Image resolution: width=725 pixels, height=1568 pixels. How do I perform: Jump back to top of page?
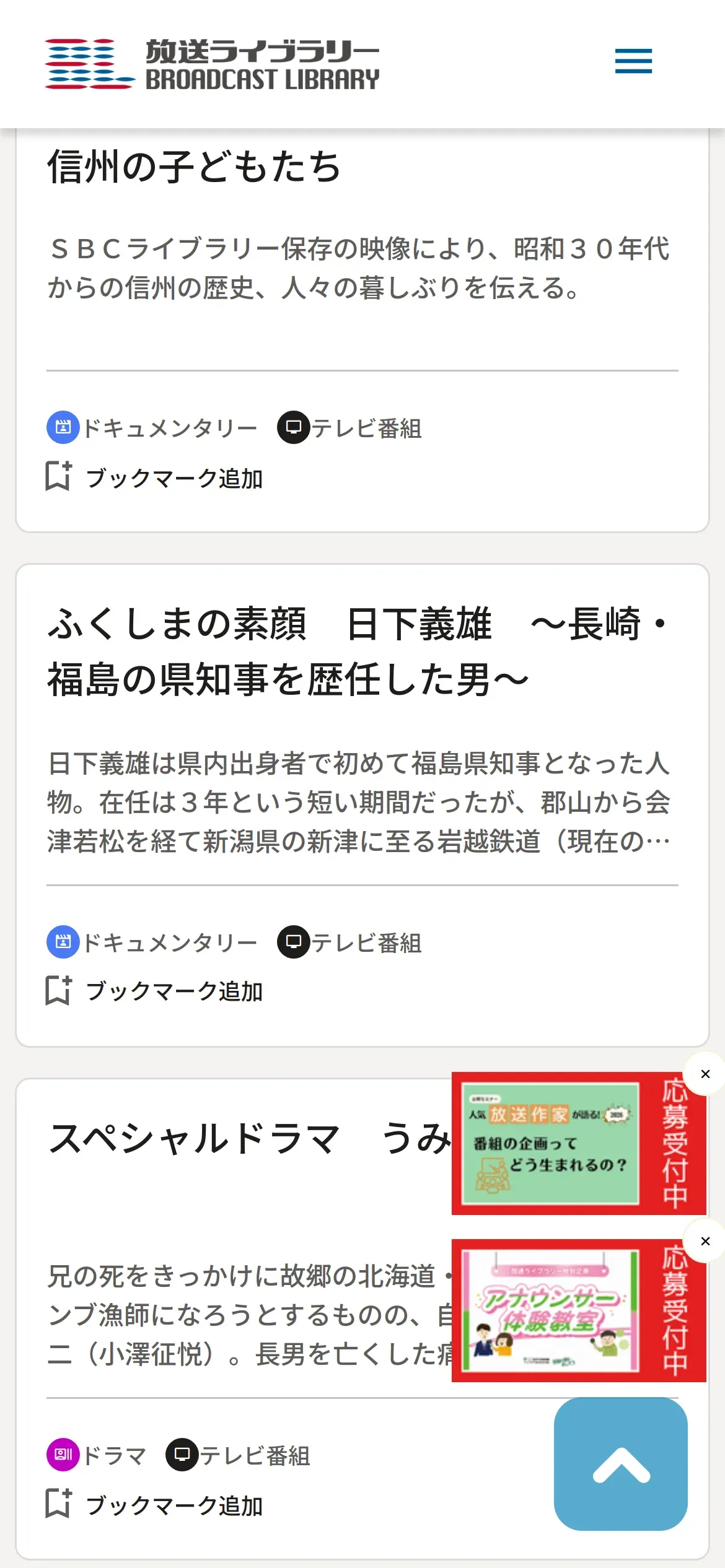(x=620, y=1464)
